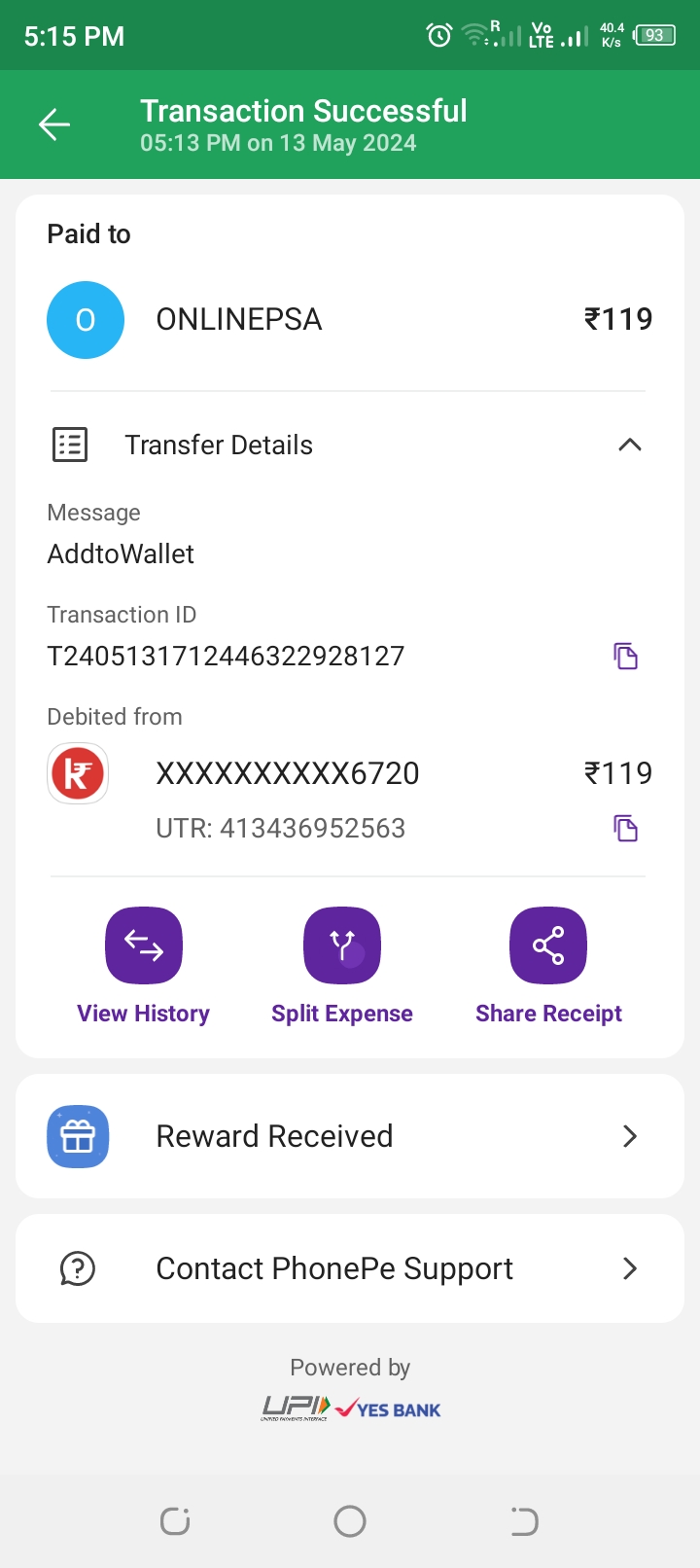Screen dimensions: 700x1568
Task: Tap the system home button
Action: [350, 1521]
